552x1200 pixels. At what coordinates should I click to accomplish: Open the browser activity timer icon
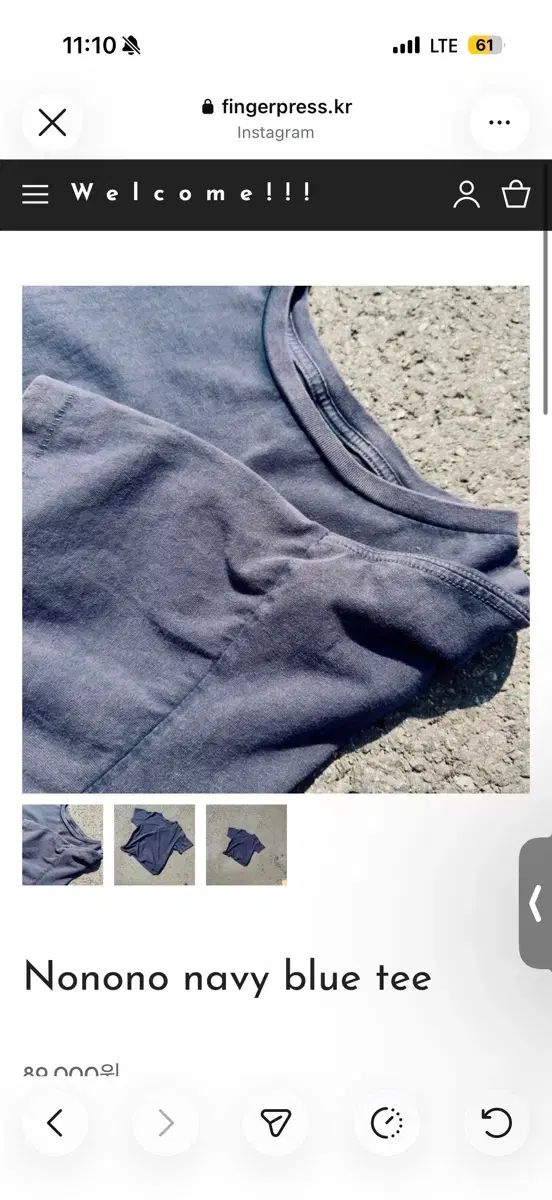[386, 1124]
